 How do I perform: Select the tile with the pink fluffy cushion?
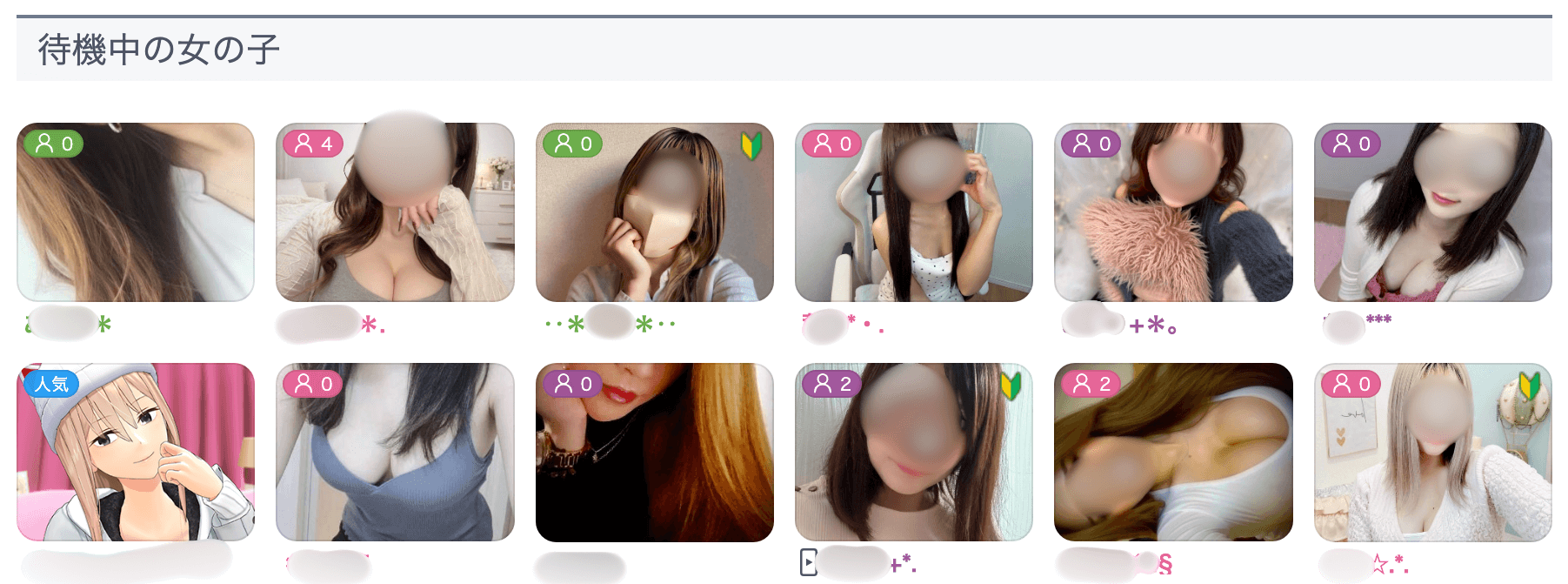1173,212
